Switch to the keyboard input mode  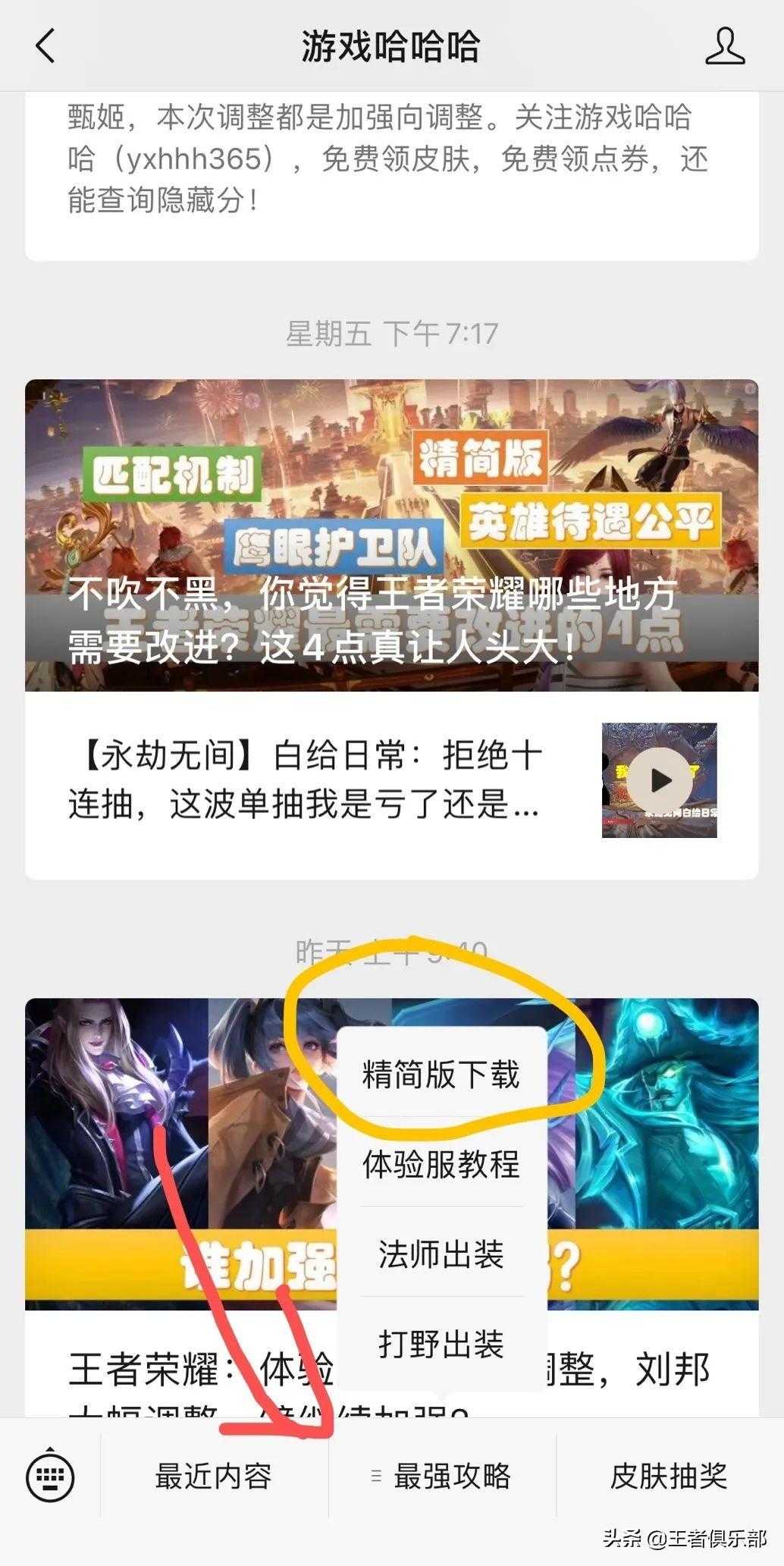tap(50, 1477)
